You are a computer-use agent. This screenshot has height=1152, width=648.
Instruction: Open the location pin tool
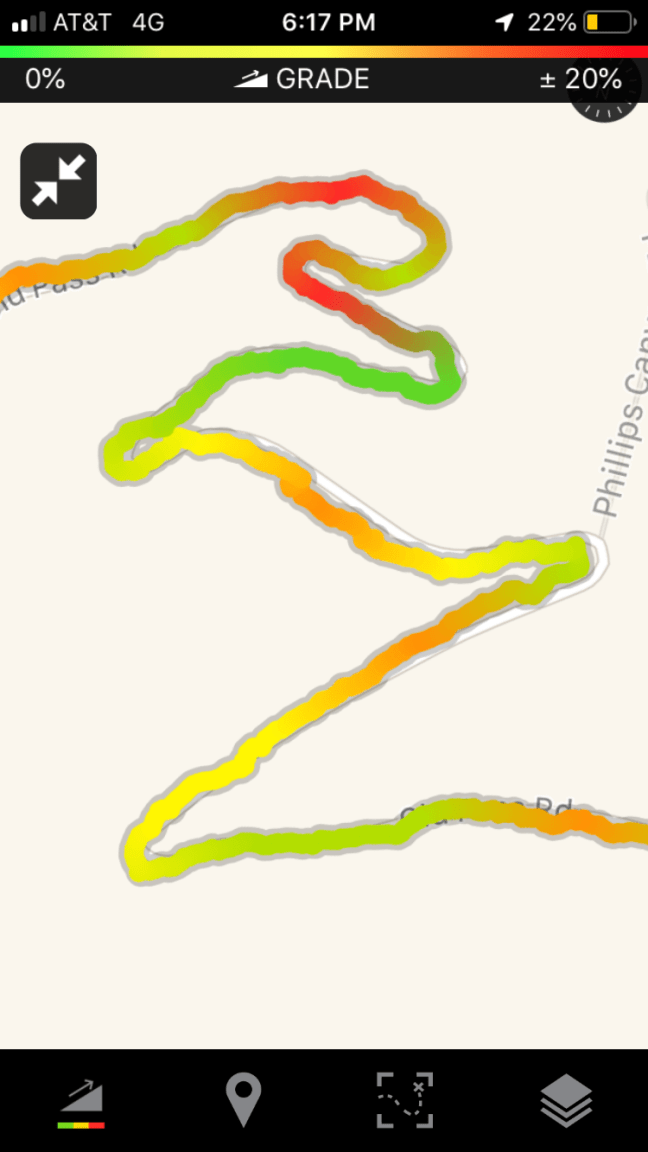243,1100
